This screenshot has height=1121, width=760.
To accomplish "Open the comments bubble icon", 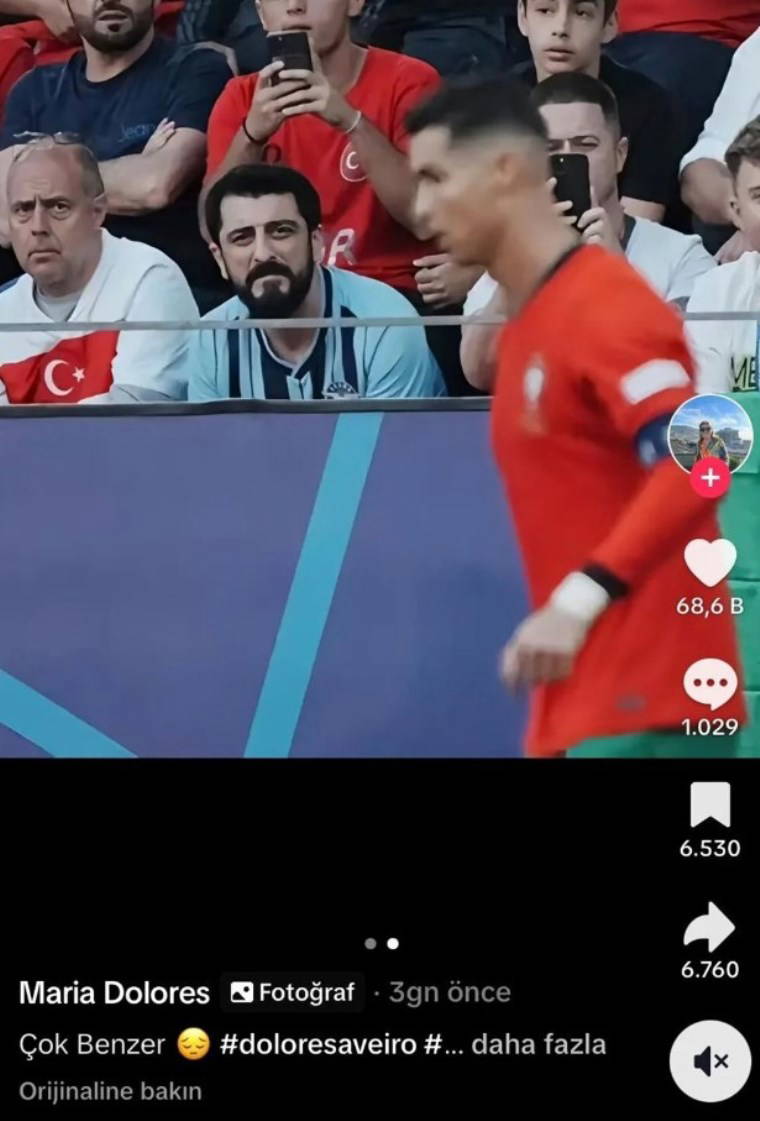I will coord(710,685).
